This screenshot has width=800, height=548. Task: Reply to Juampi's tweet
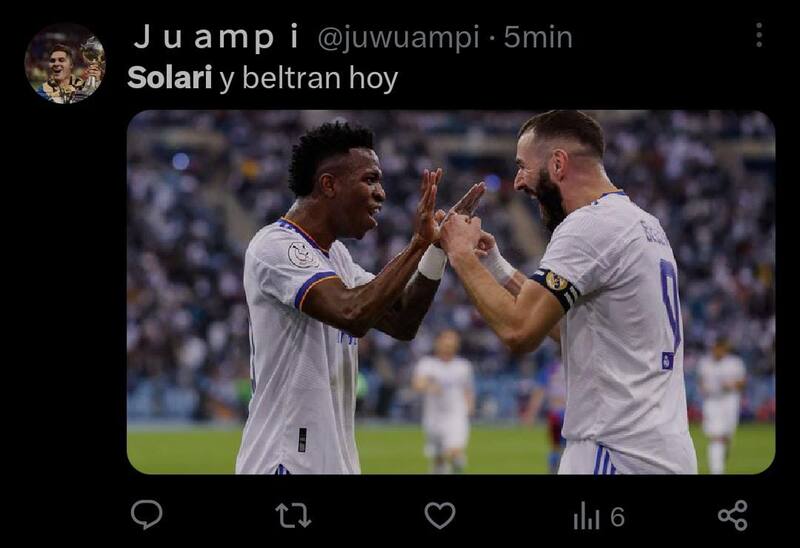tap(146, 515)
